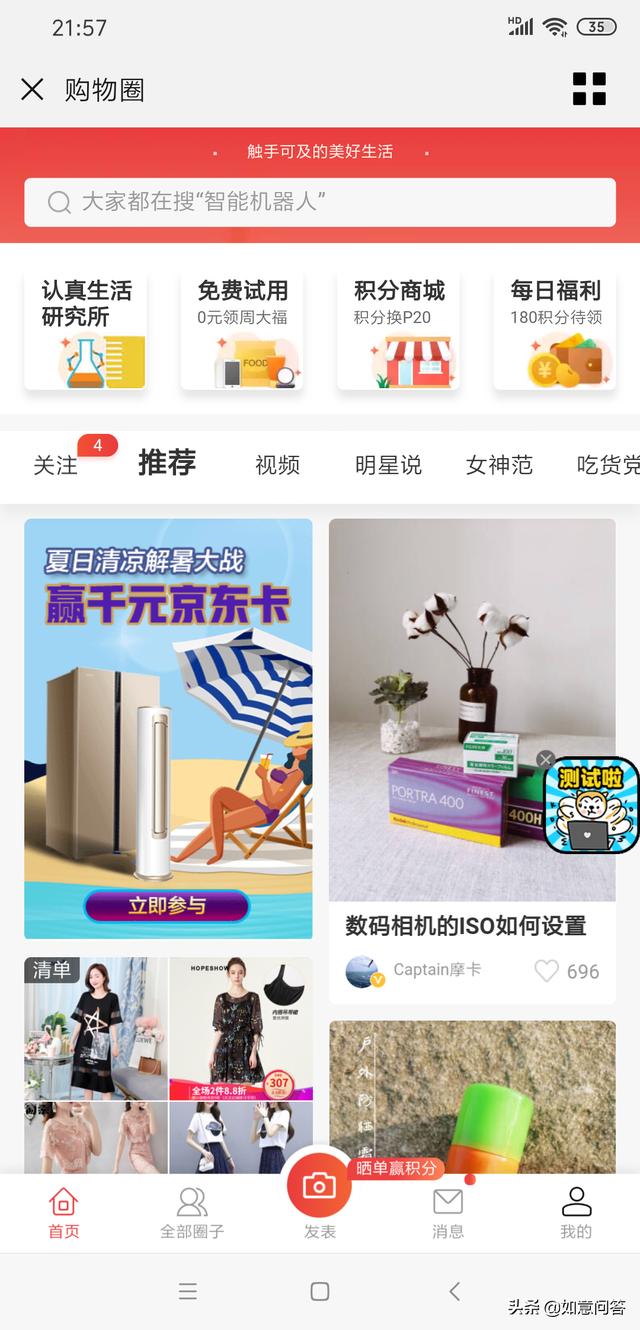The image size is (640, 1330).
Task: Open the grid menu icon
Action: tap(589, 89)
